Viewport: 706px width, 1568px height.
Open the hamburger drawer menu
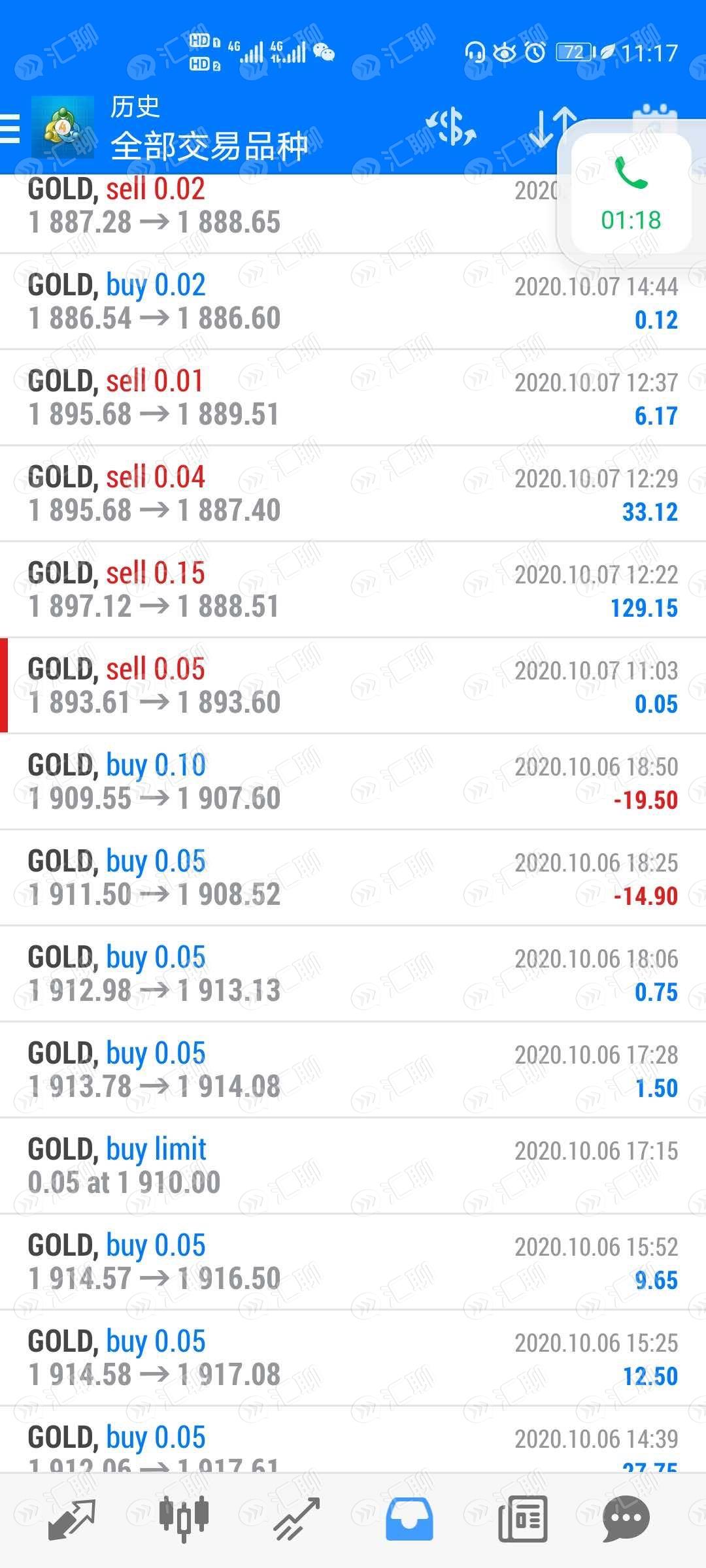(x=9, y=128)
